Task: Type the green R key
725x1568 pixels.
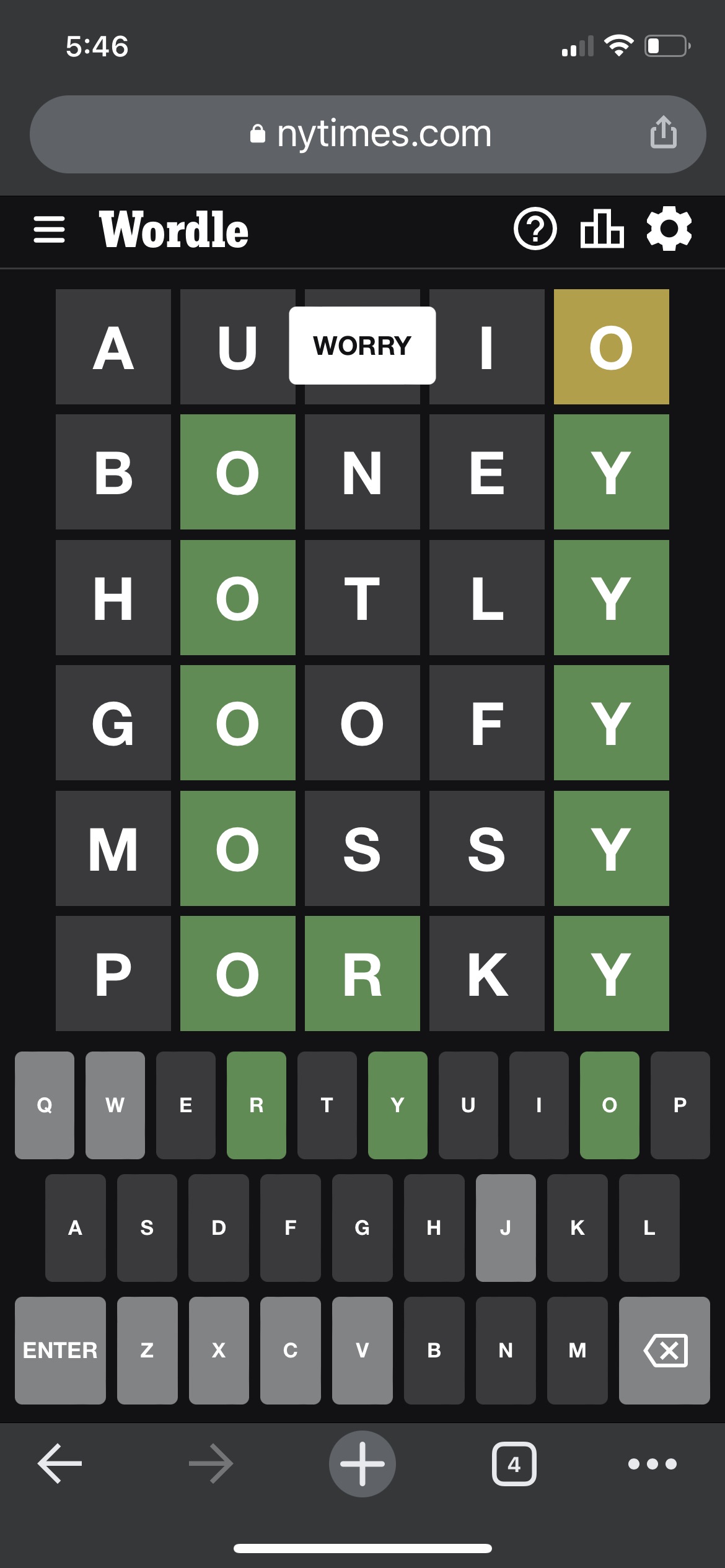Action: [257, 1105]
